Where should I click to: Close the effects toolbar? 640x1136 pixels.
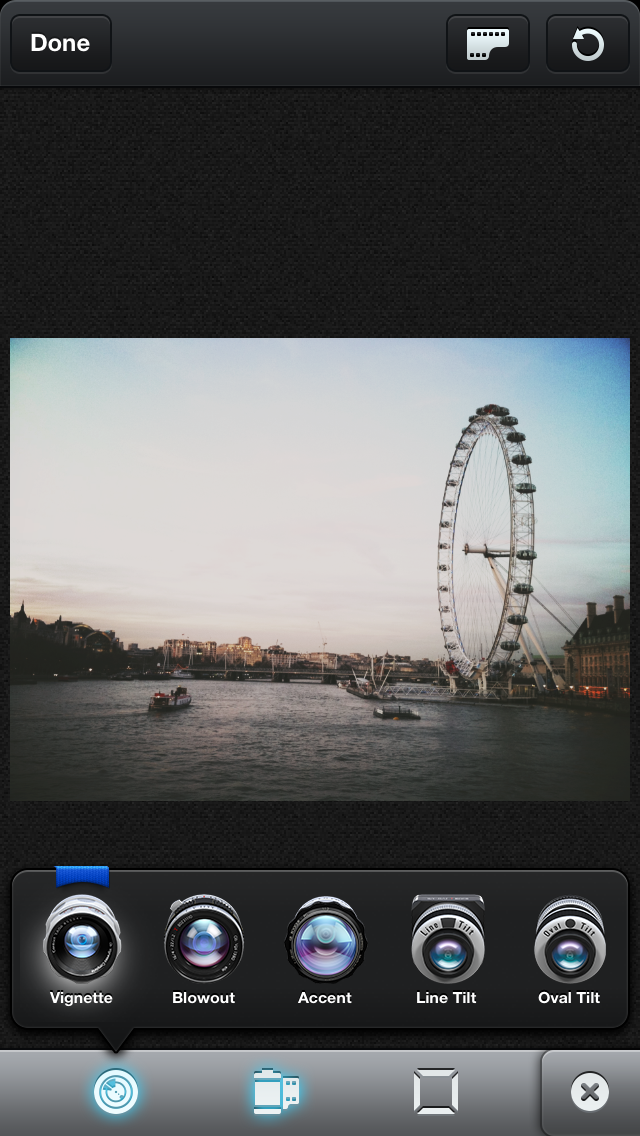pos(590,1093)
